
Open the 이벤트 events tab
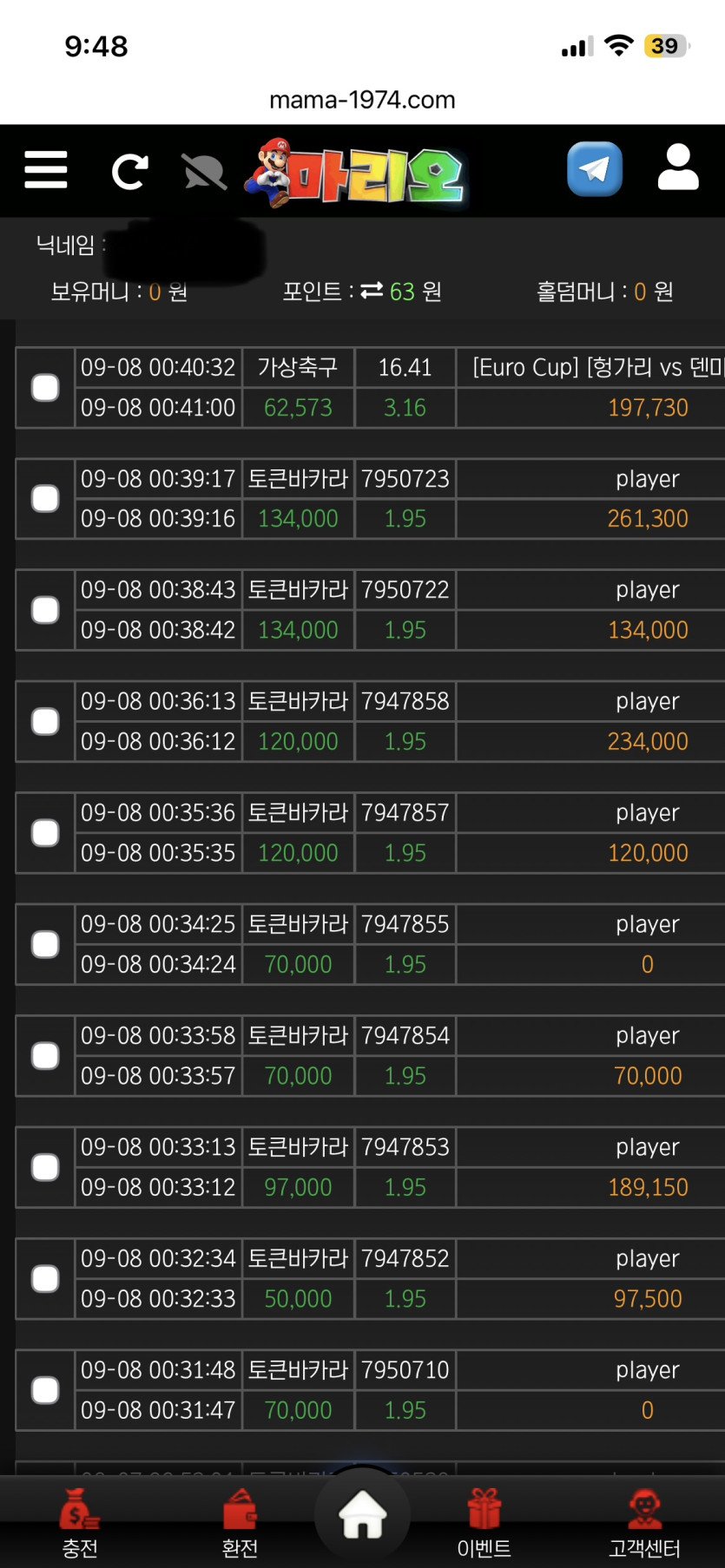(484, 1523)
